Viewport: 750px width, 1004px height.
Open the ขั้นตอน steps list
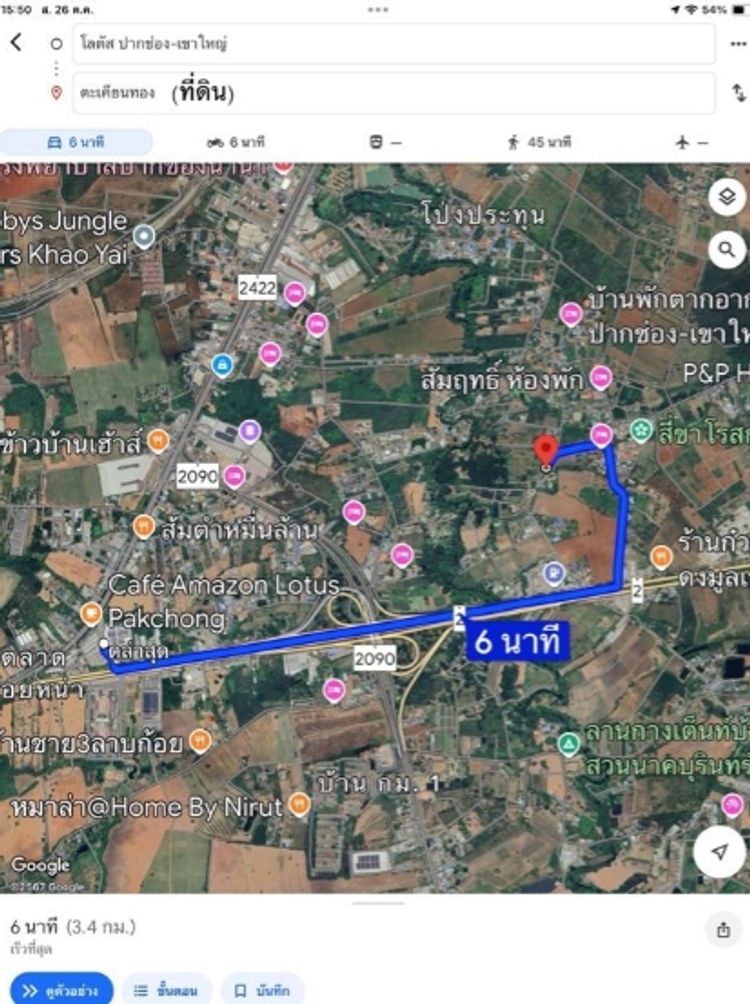point(168,990)
